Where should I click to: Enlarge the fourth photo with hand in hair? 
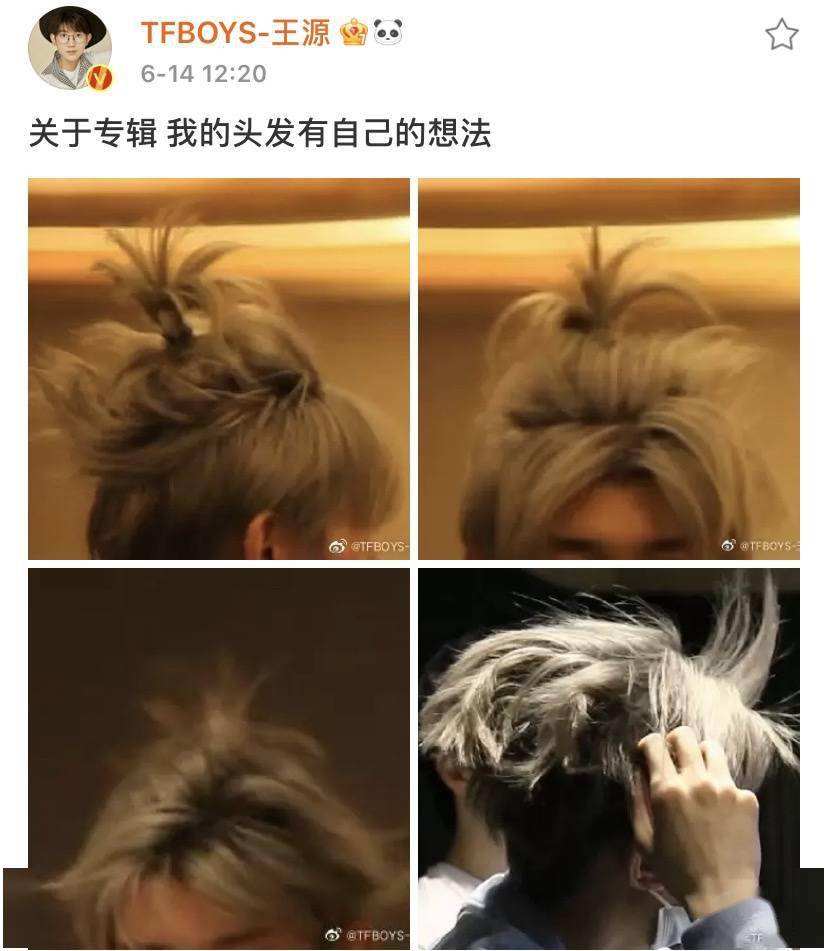(x=609, y=755)
